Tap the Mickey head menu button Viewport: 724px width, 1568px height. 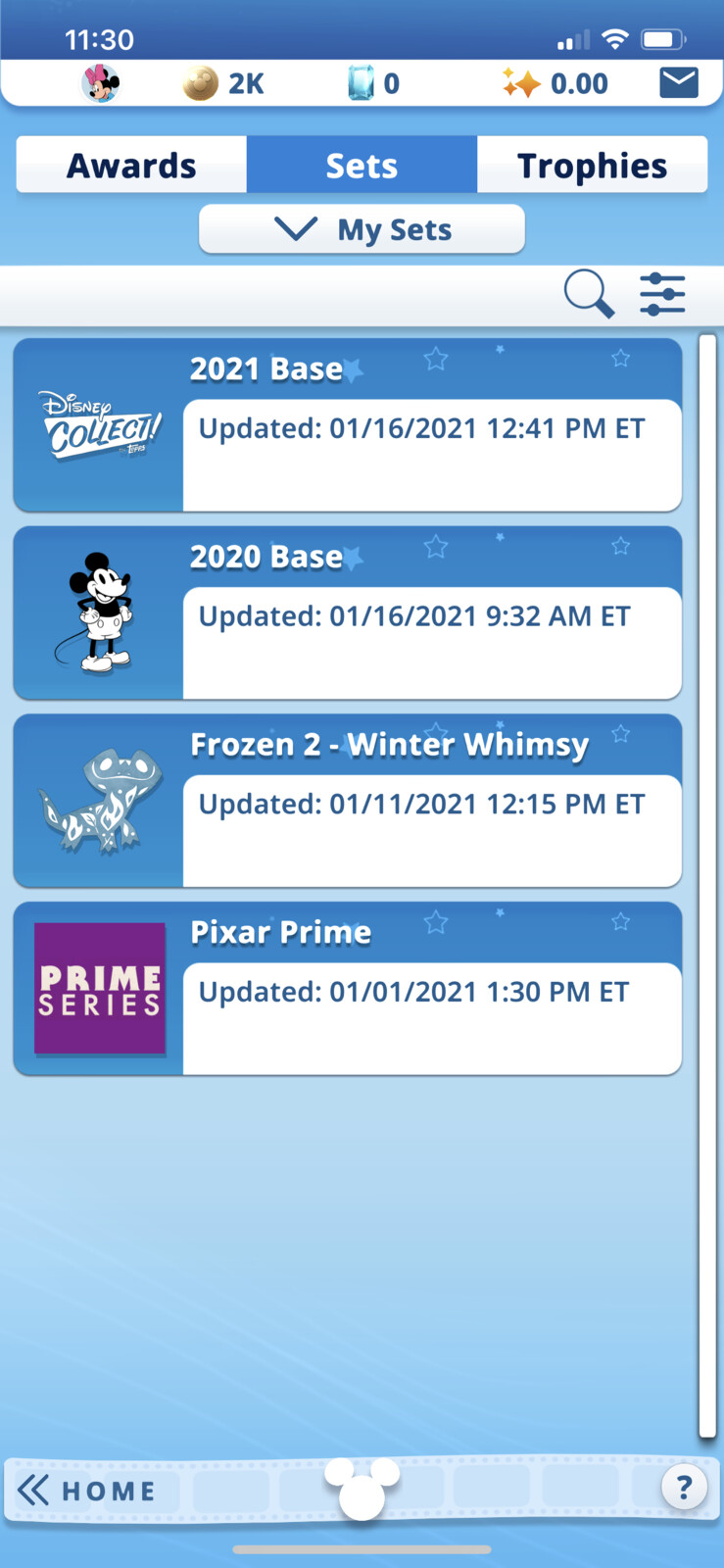362,1488
